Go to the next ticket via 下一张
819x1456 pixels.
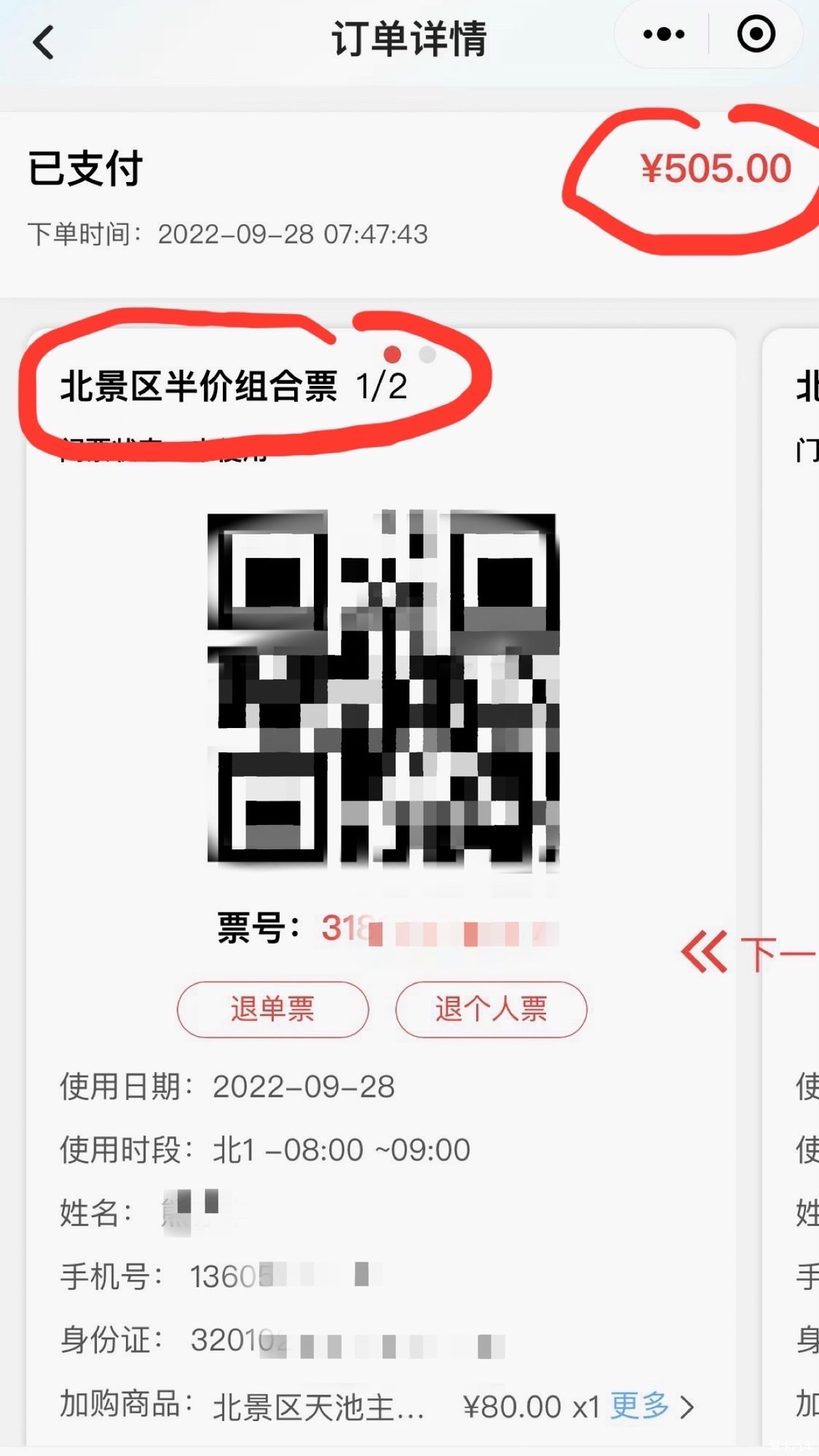pos(747,952)
